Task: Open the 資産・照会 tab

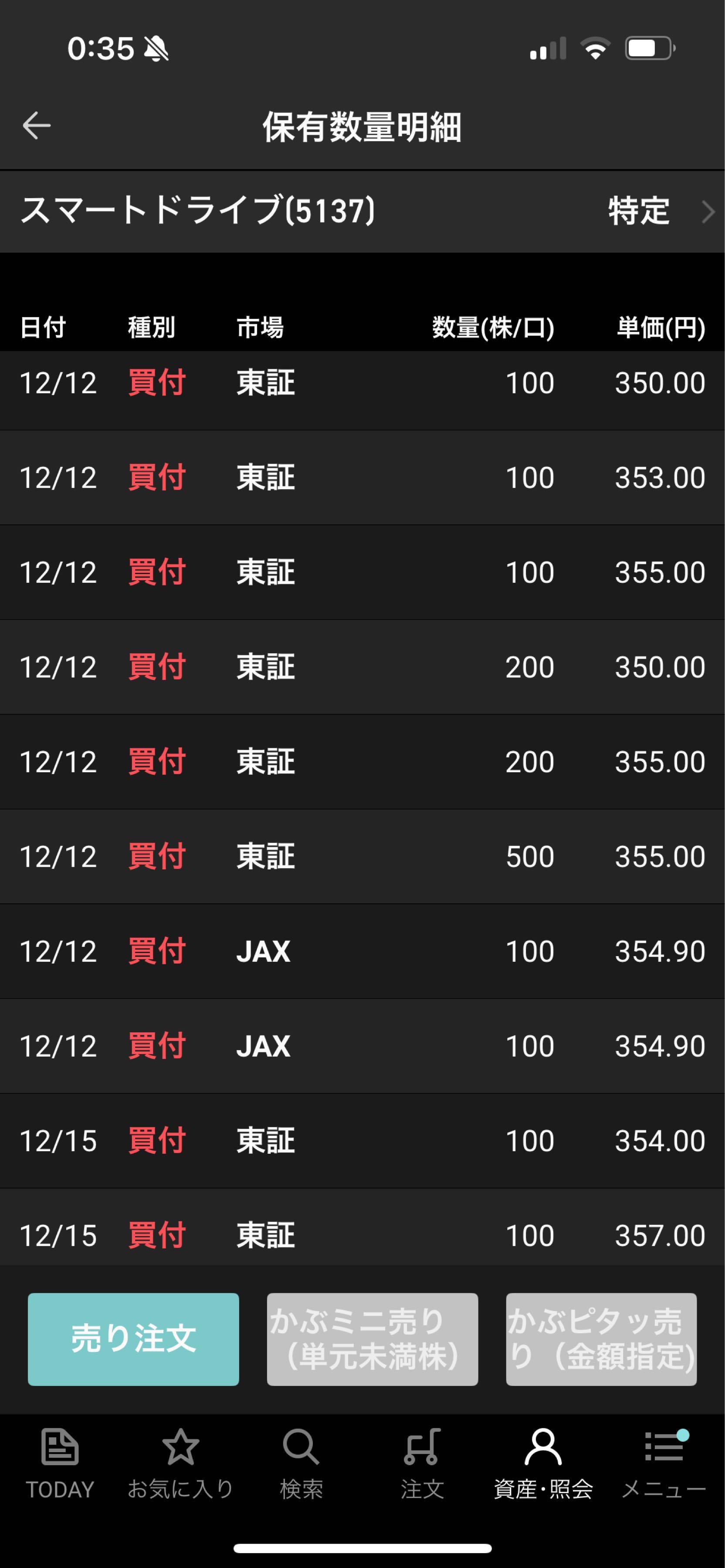Action: click(543, 1463)
